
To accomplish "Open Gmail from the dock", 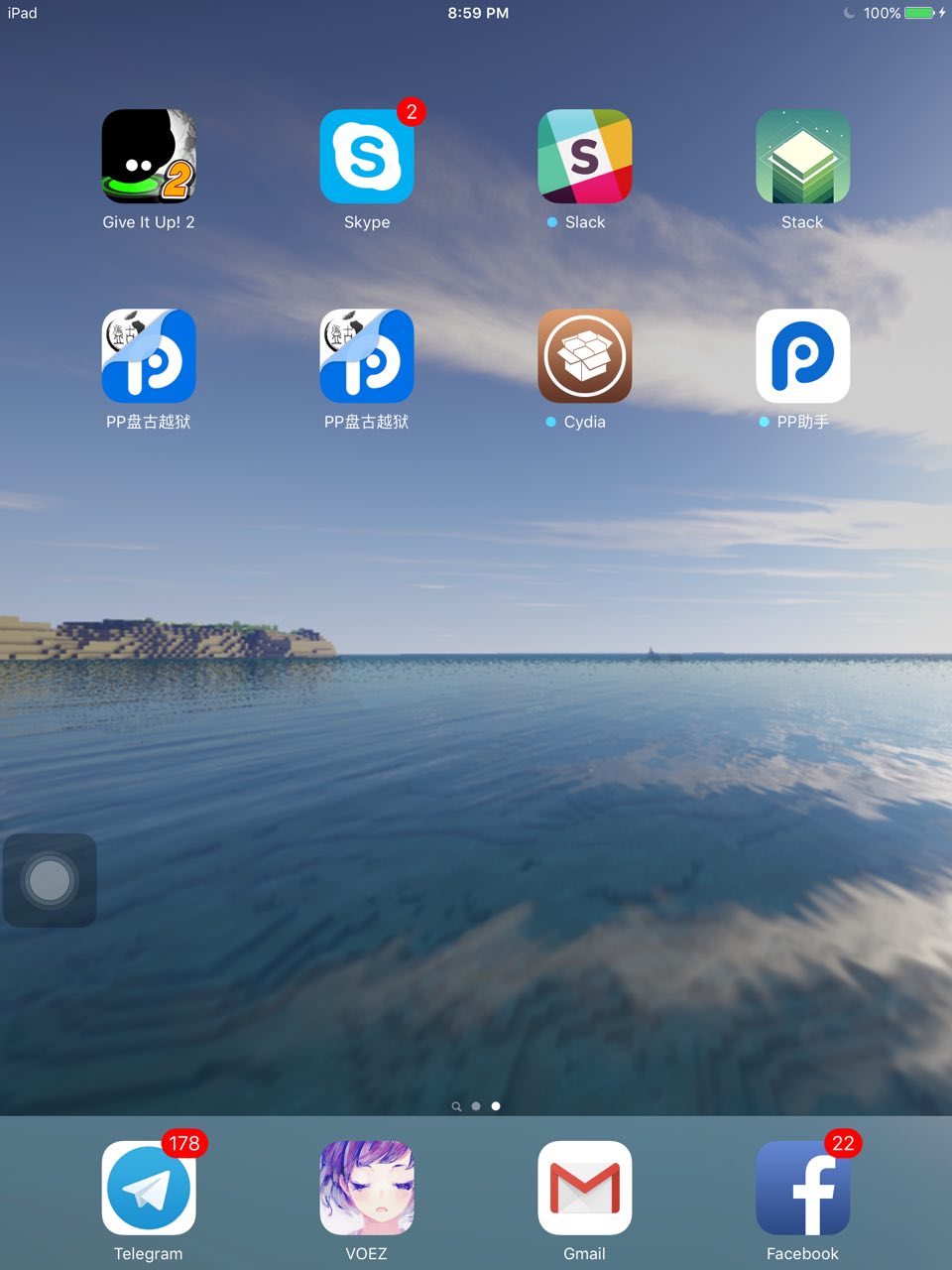I will 585,1188.
